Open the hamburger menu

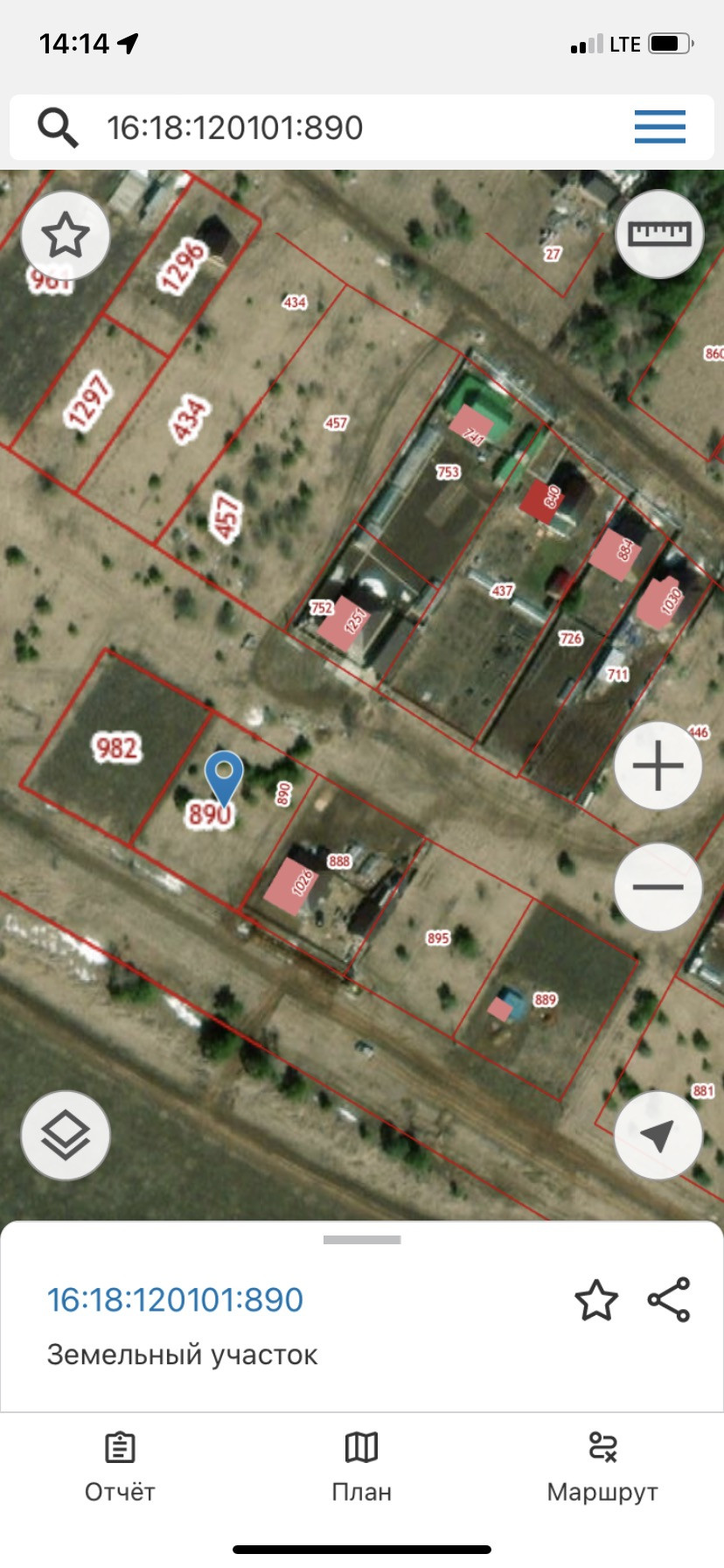click(x=659, y=128)
